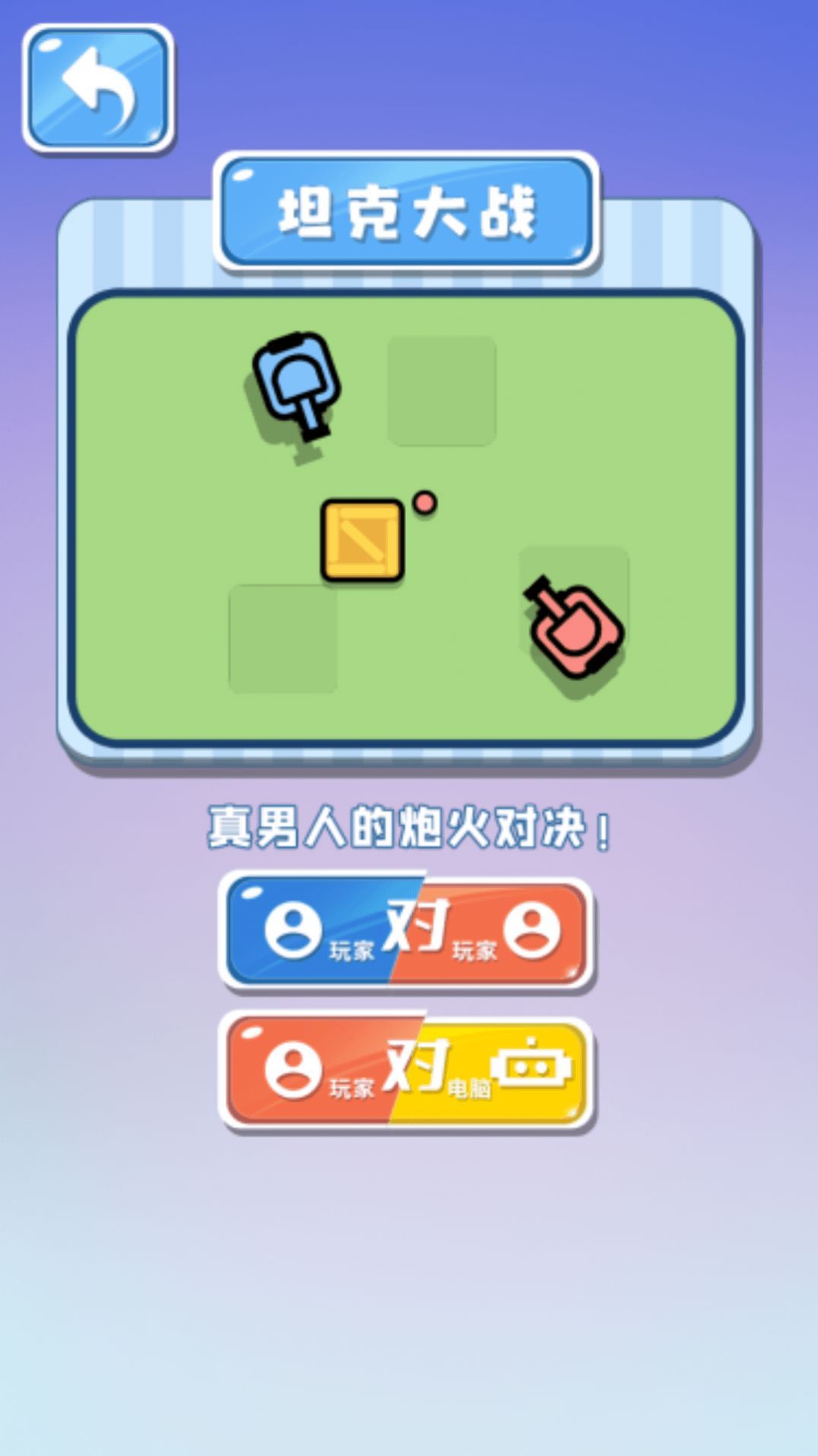
Task: Start player versus computer (玩家对电脑) mode
Action: 407,1071
